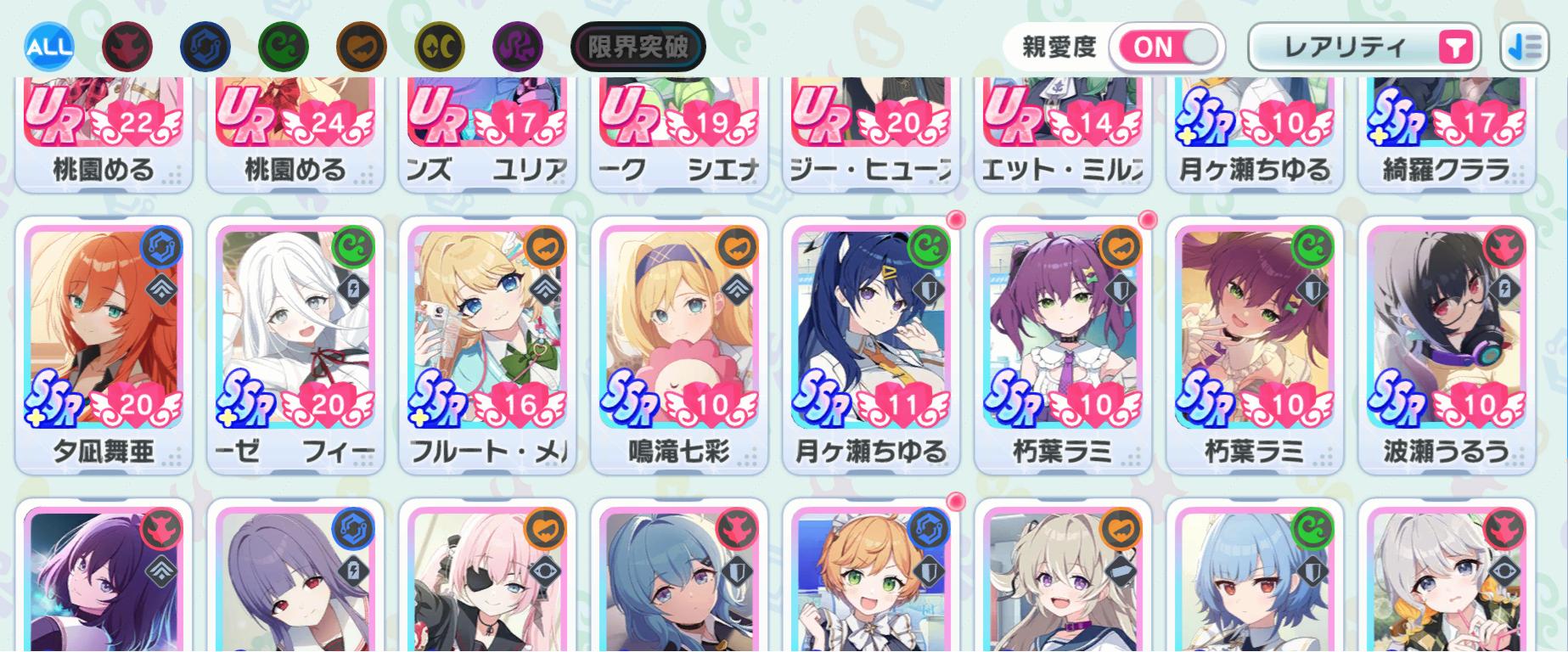Screen dimensions: 1568x652
Task: Filter by the red attribute icon
Action: pyautogui.click(x=127, y=47)
